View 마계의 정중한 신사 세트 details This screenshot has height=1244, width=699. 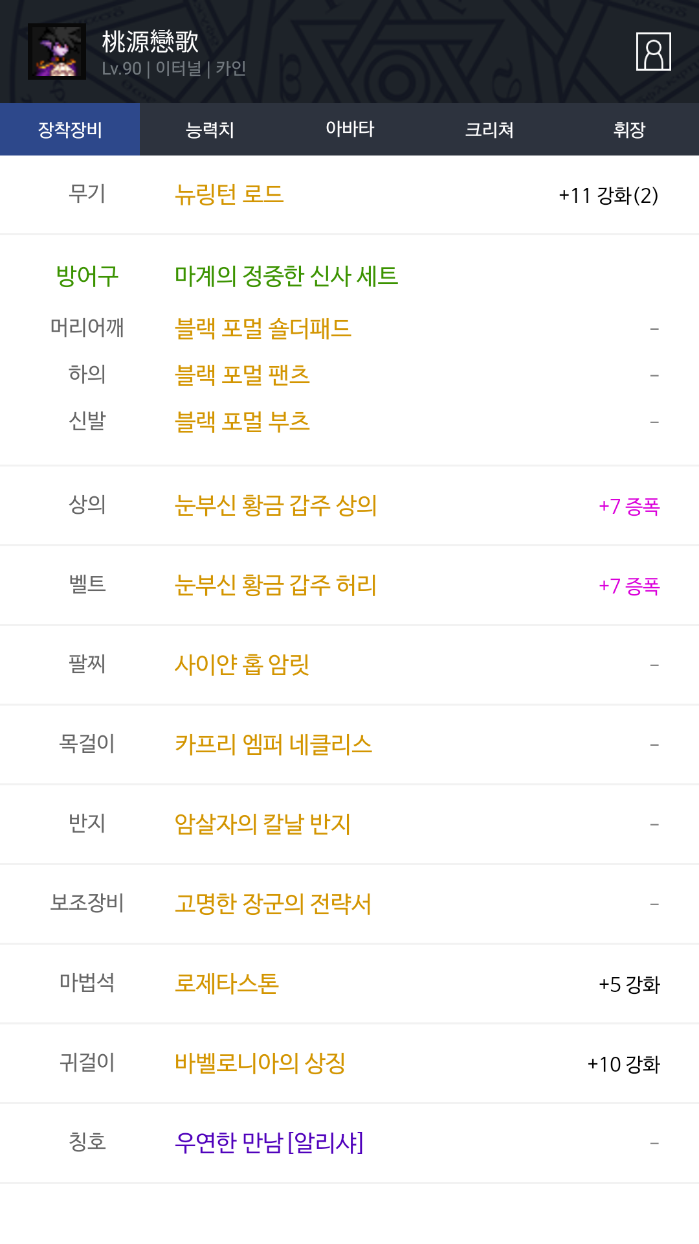[x=286, y=276]
